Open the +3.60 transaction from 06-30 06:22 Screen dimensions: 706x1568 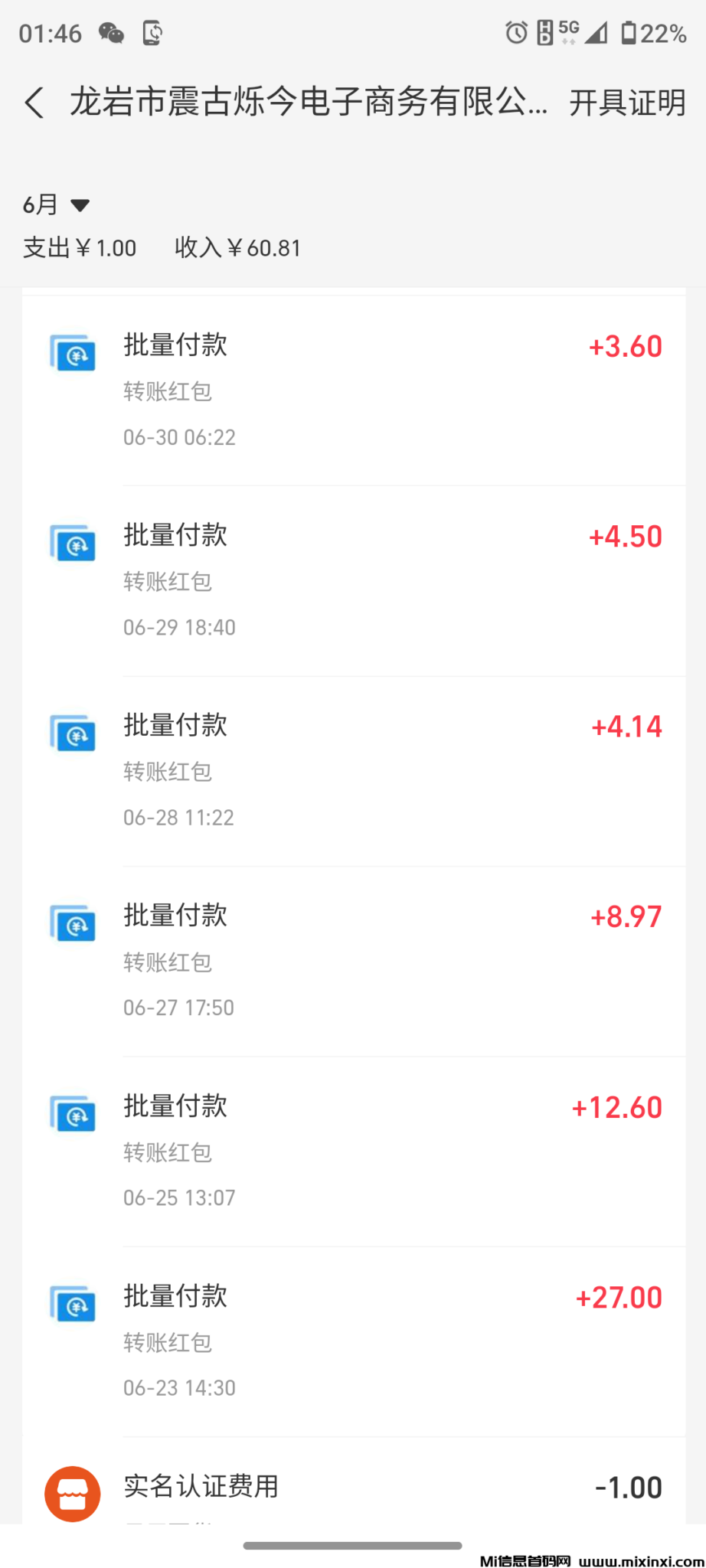click(354, 390)
